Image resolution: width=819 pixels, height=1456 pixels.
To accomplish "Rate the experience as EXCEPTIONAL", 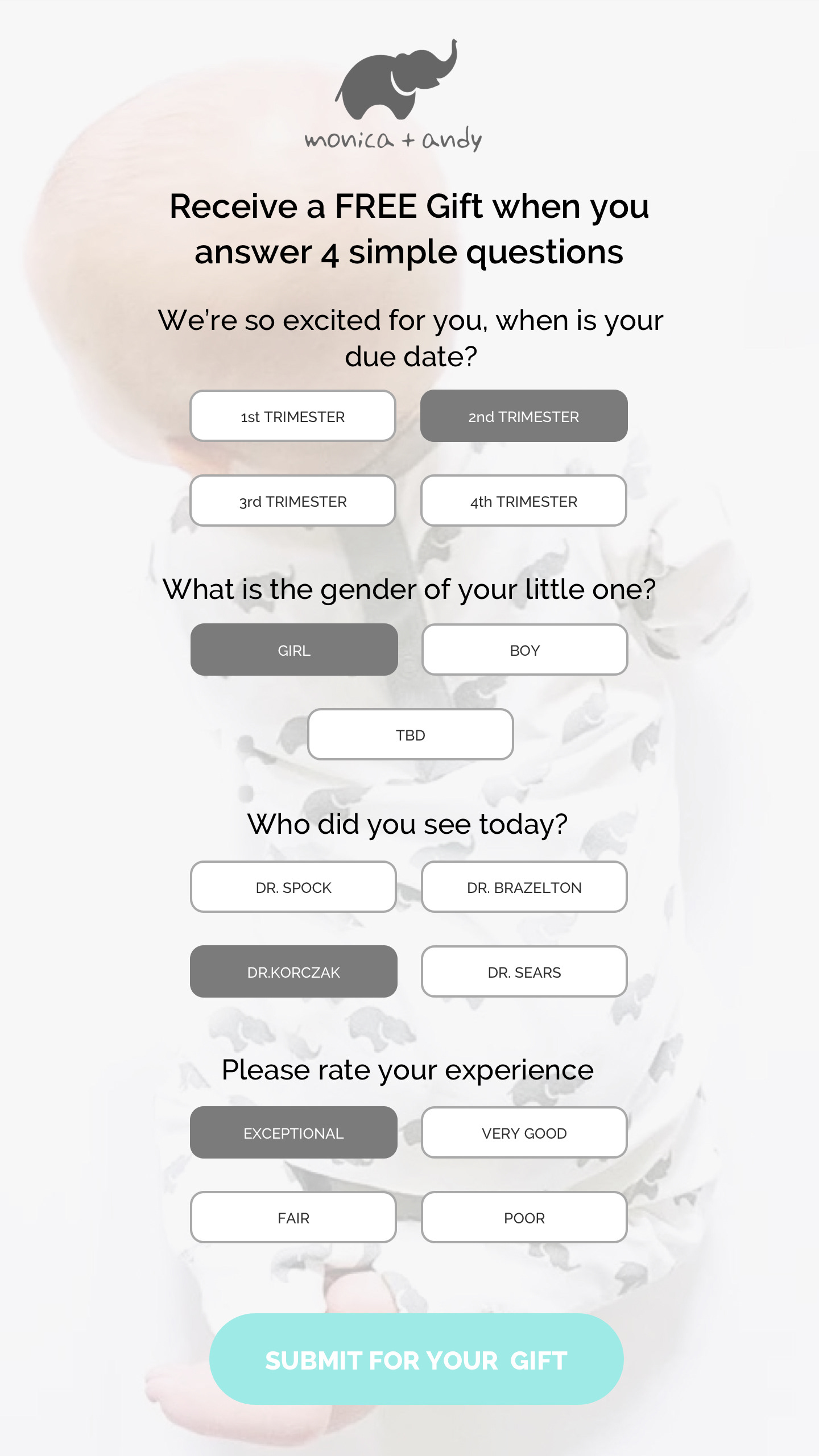I will tap(293, 1133).
